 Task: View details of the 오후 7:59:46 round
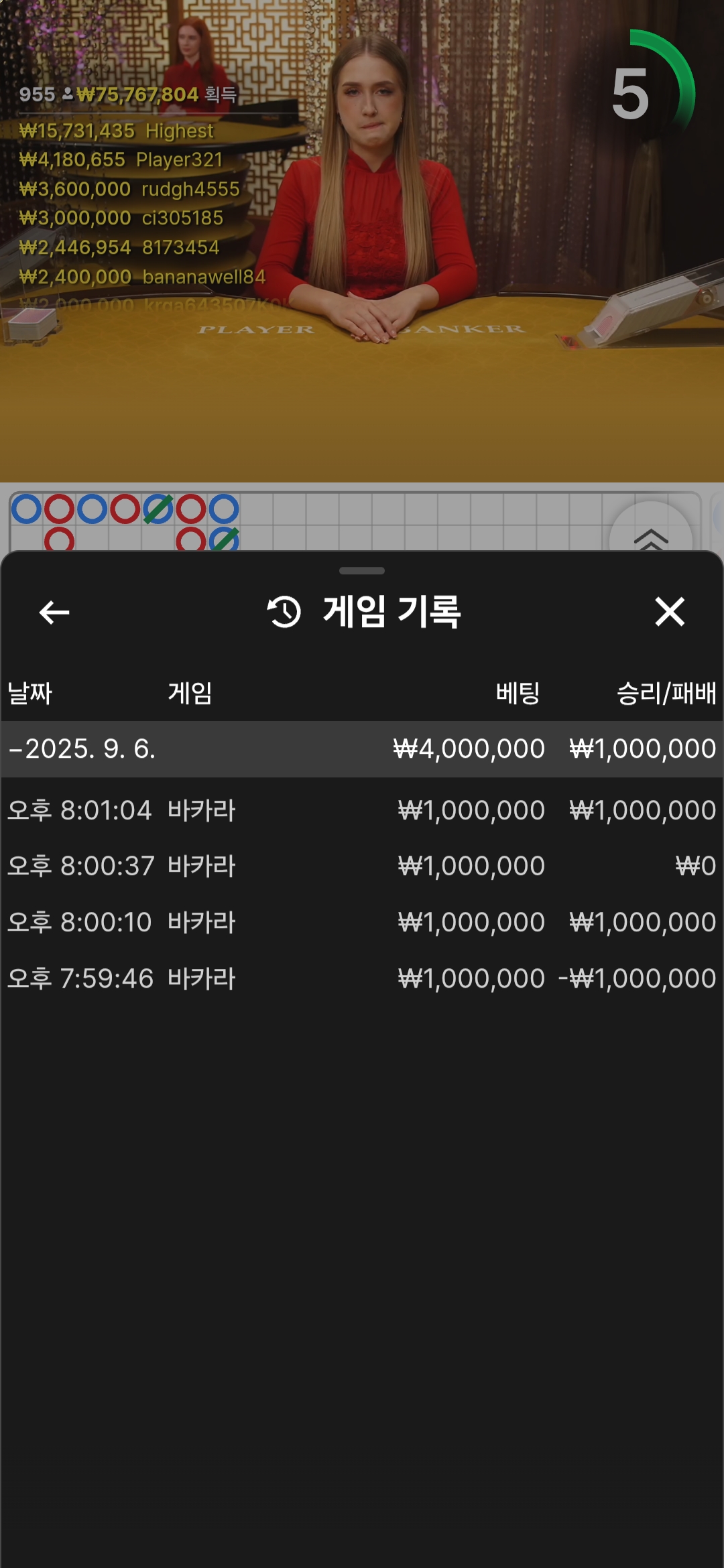pos(362,978)
